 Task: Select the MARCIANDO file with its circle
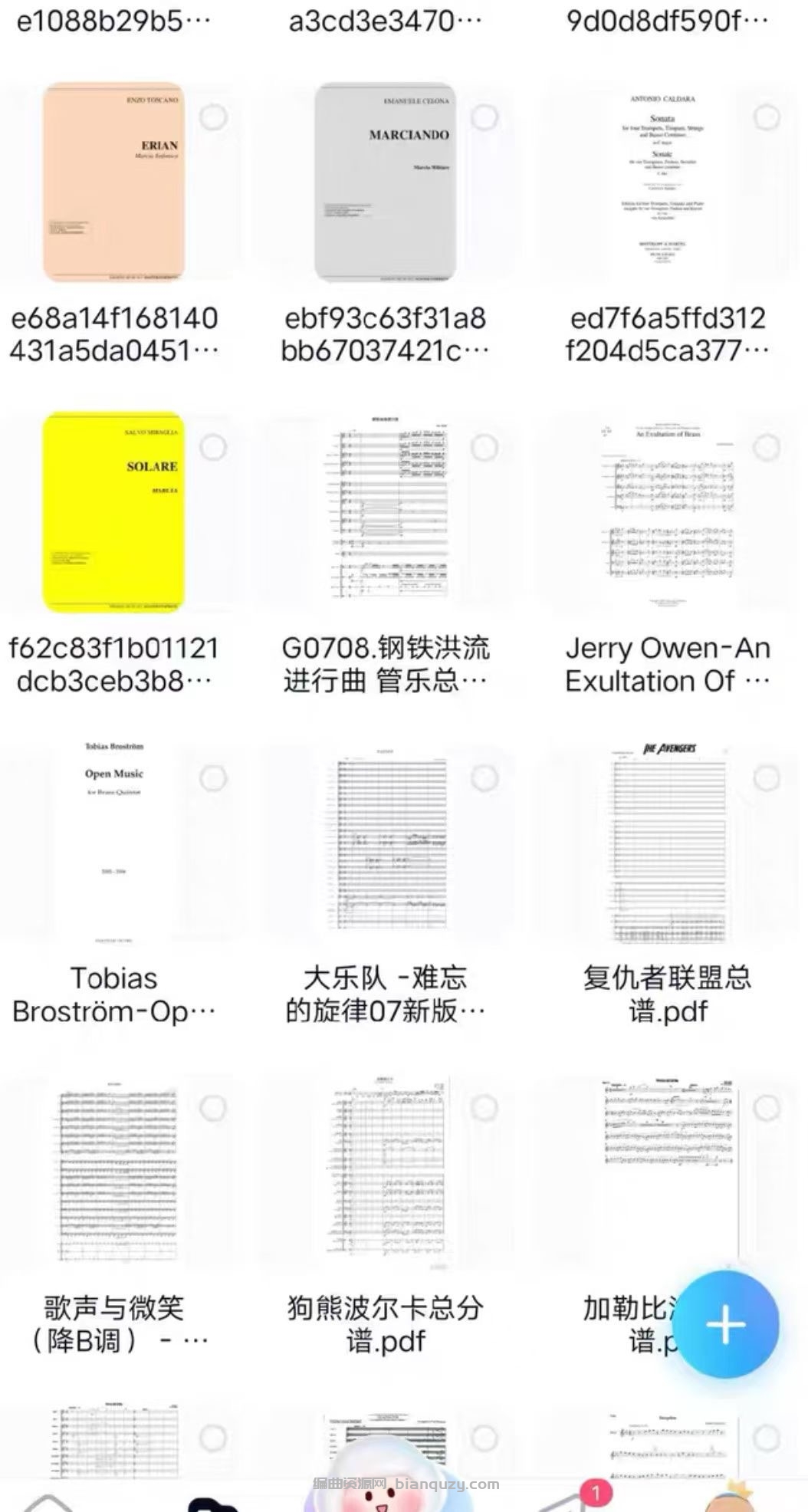(484, 117)
